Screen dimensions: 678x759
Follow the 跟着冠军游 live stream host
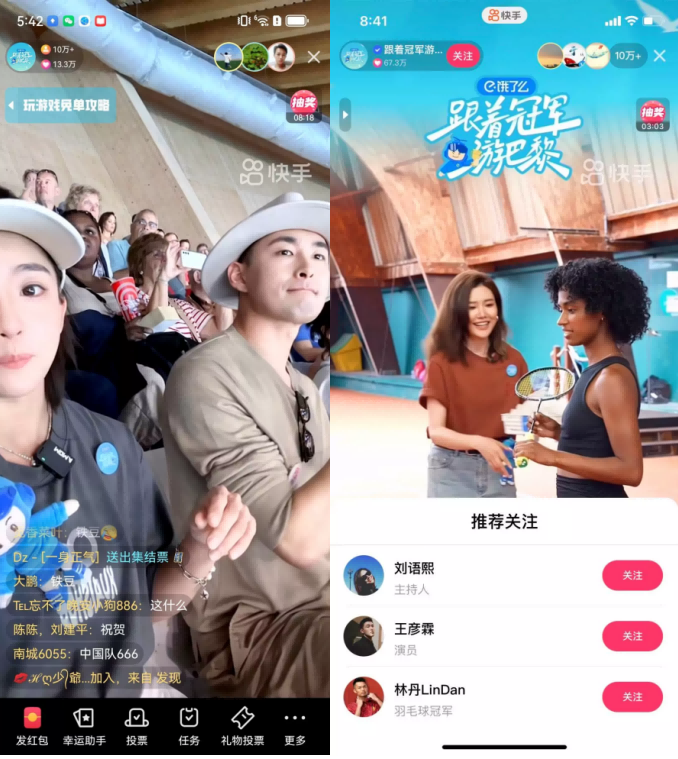pos(462,57)
